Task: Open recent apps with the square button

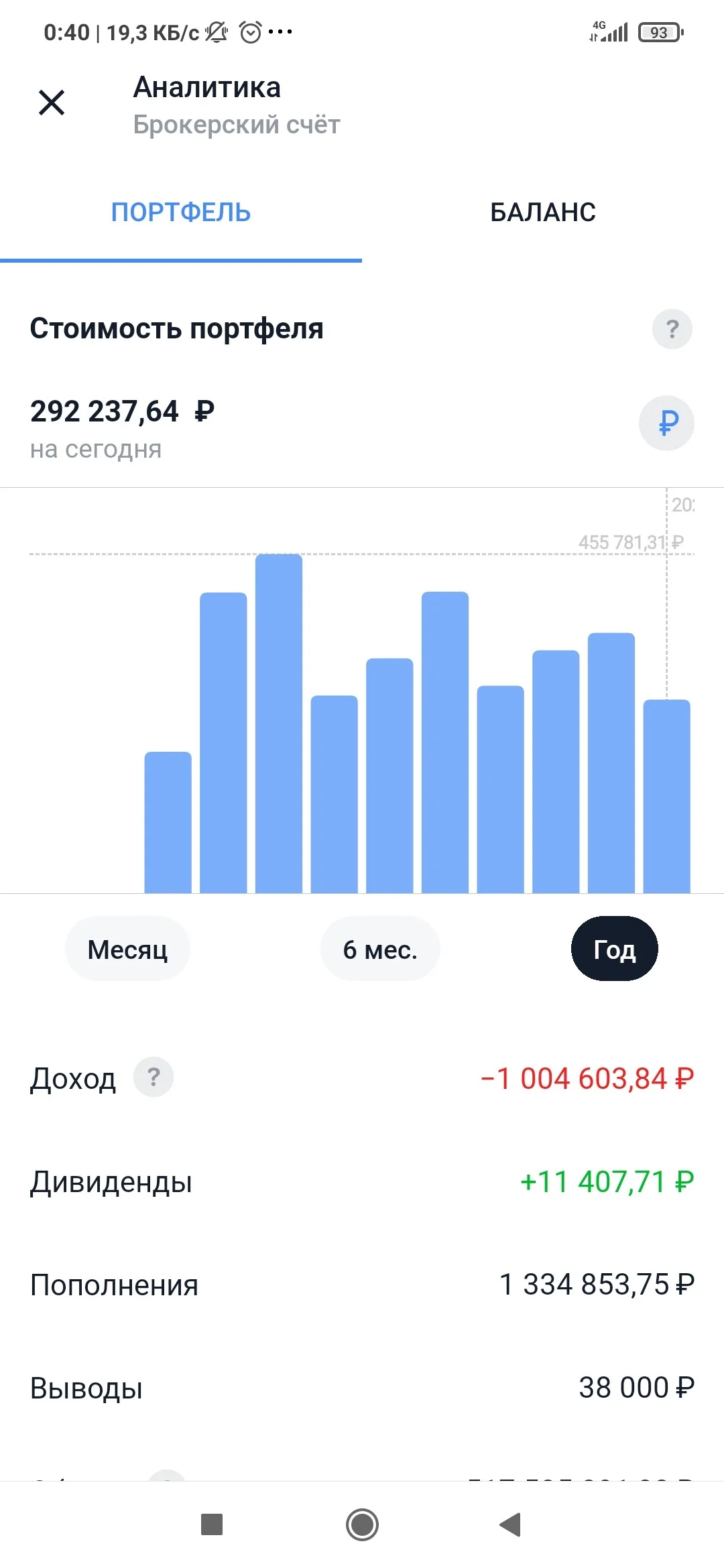Action: tap(212, 1524)
